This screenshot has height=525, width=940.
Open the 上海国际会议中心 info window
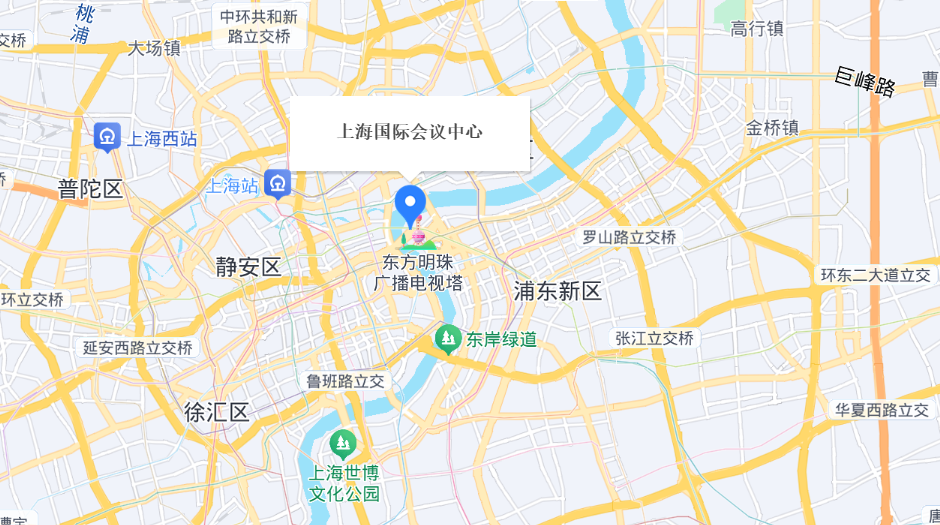click(x=410, y=132)
